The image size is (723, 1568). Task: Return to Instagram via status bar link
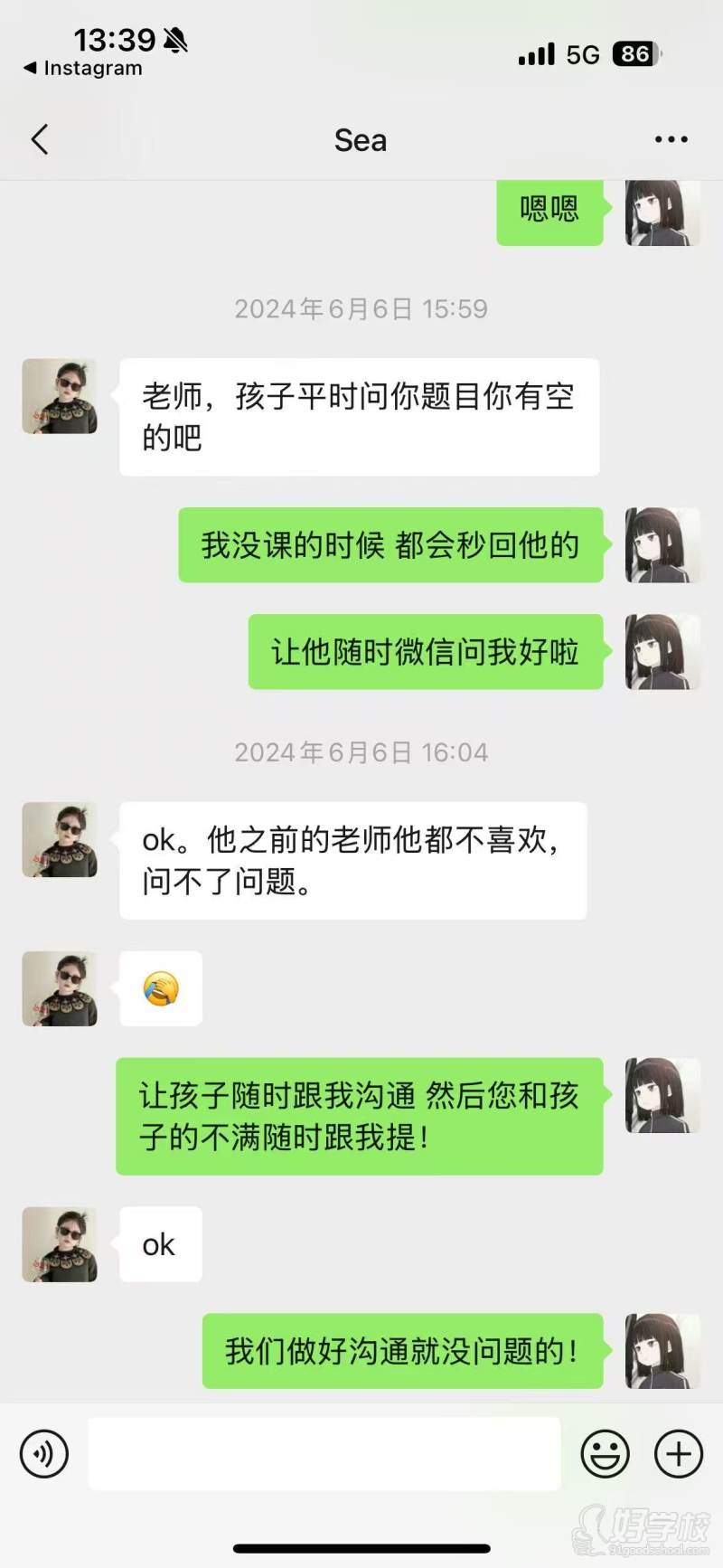point(81,68)
